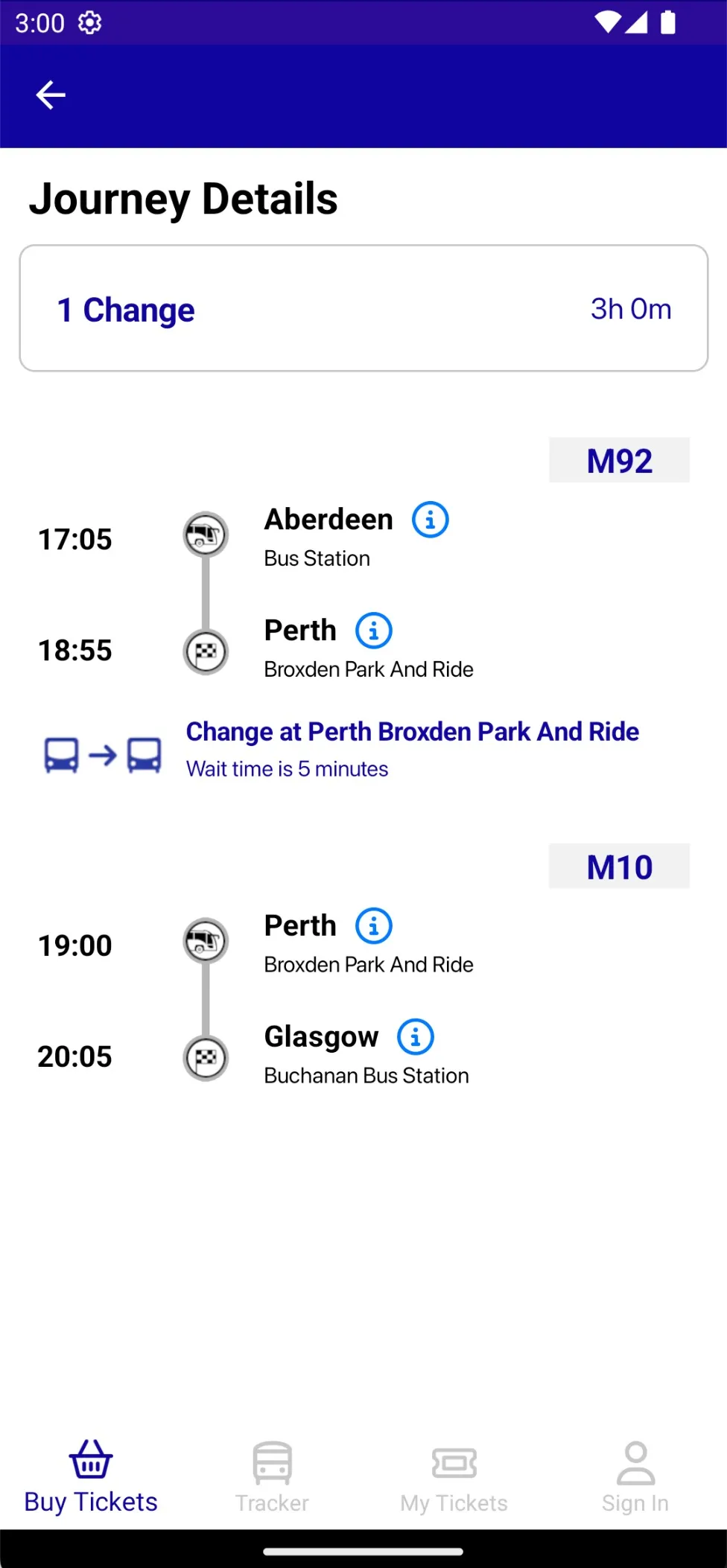Go back using the top arrow
727x1568 pixels.
[51, 95]
